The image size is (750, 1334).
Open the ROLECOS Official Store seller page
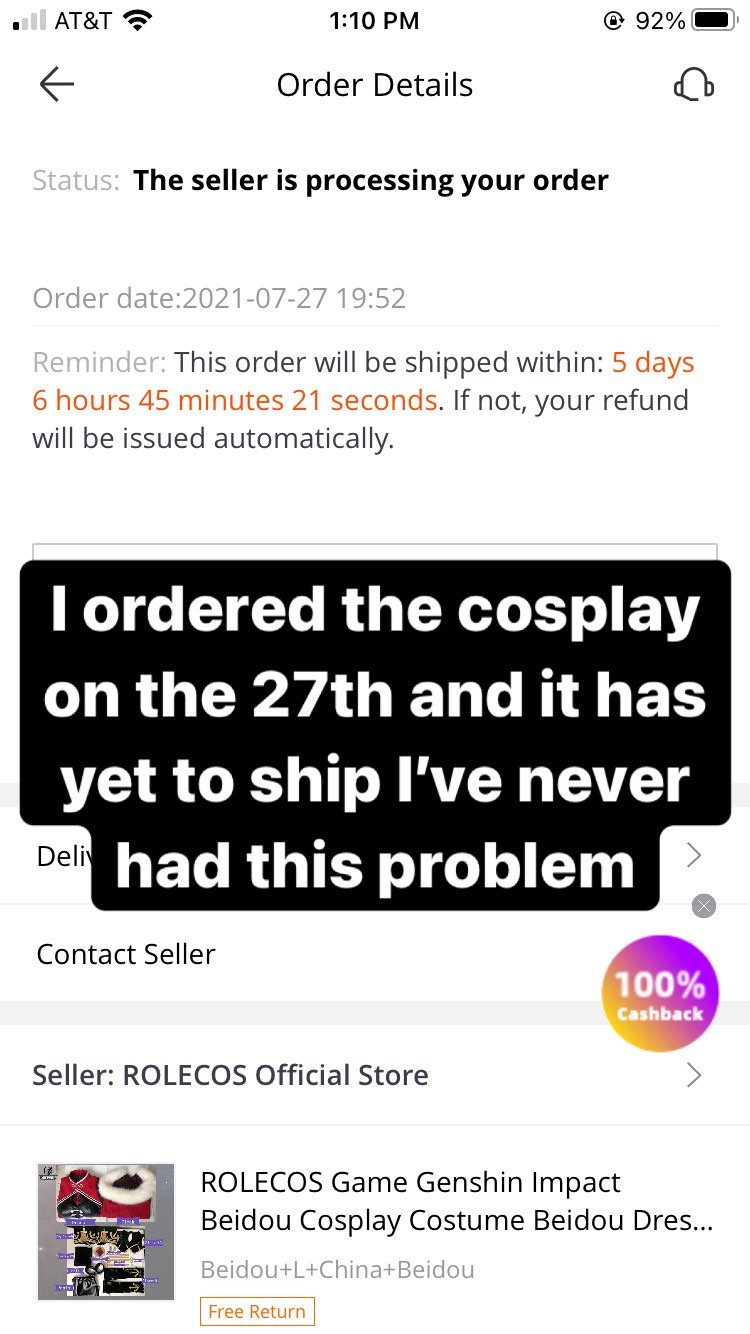point(375,1075)
